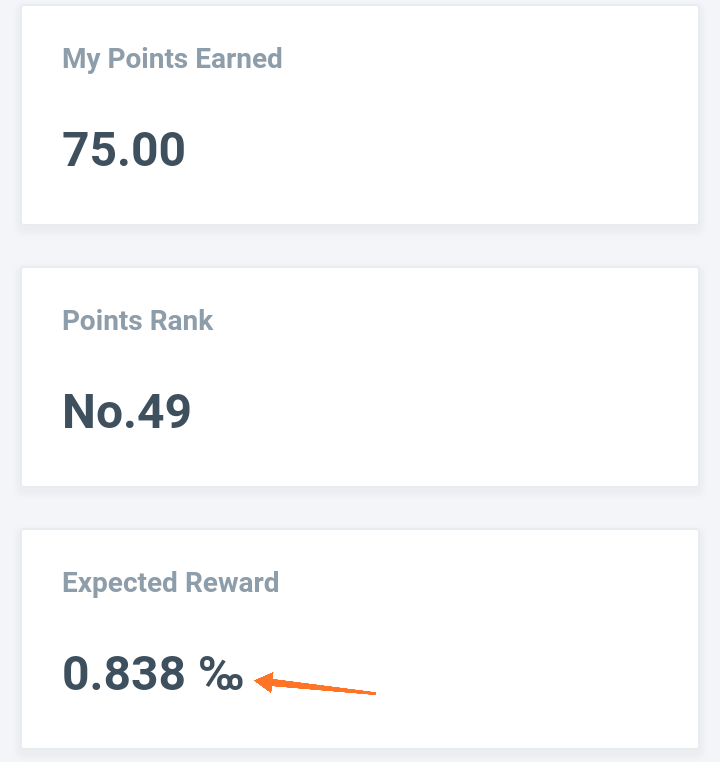Open details from the Points Rank number
The width and height of the screenshot is (720, 762).
(x=126, y=411)
